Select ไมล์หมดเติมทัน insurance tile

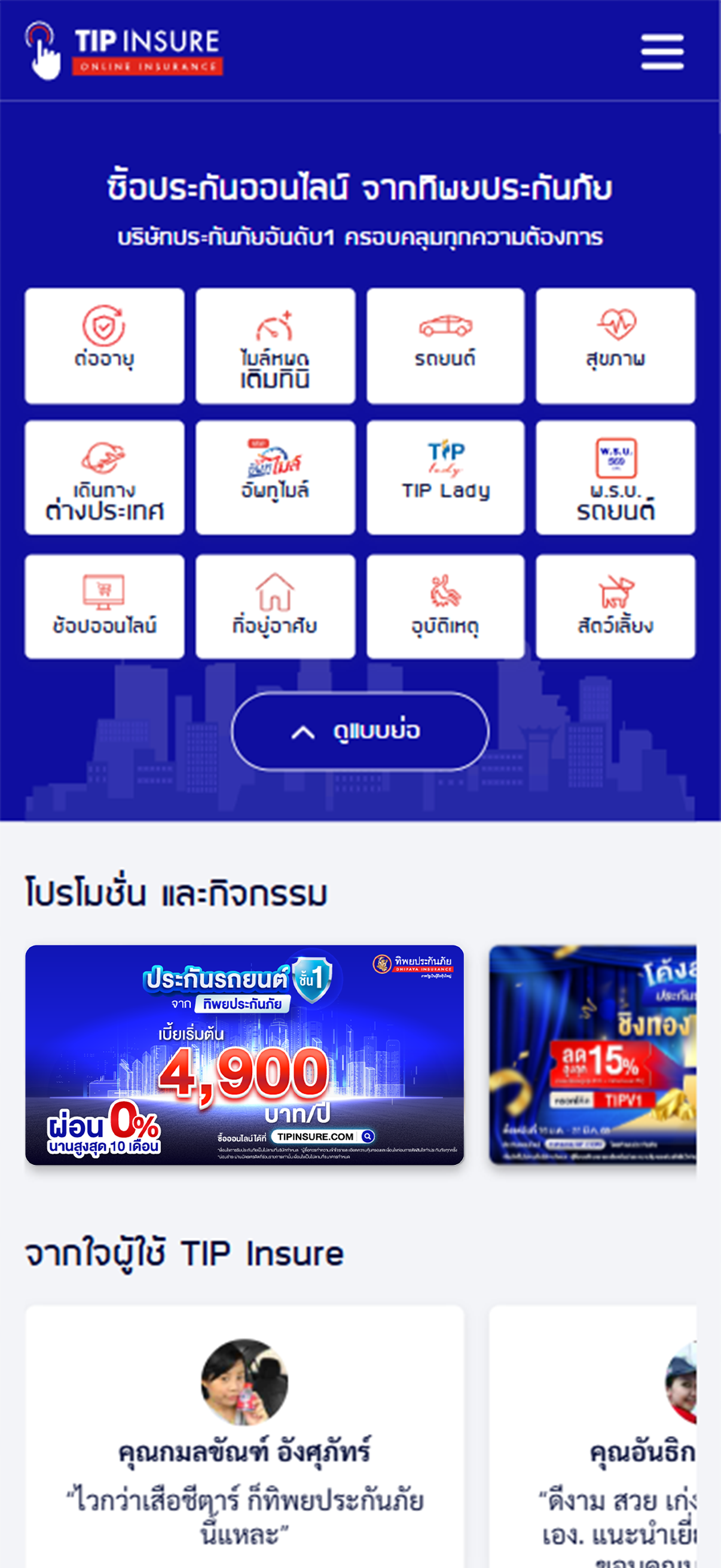(x=275, y=346)
